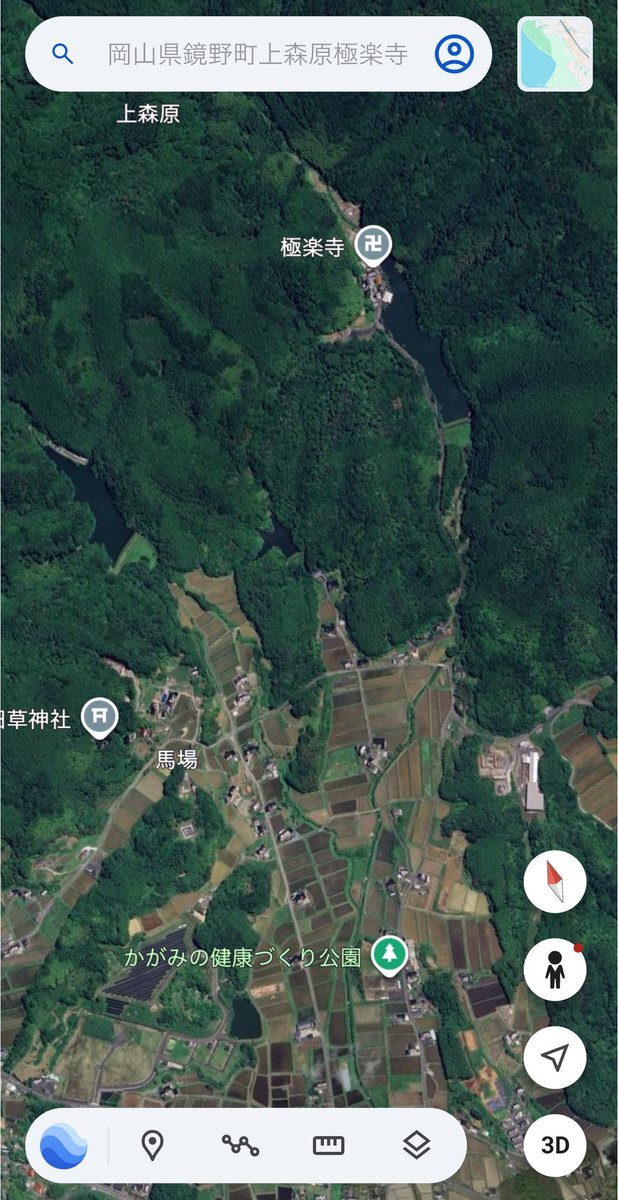
Task: Open the かがみの健康づくり公園 park marker
Action: coord(389,955)
